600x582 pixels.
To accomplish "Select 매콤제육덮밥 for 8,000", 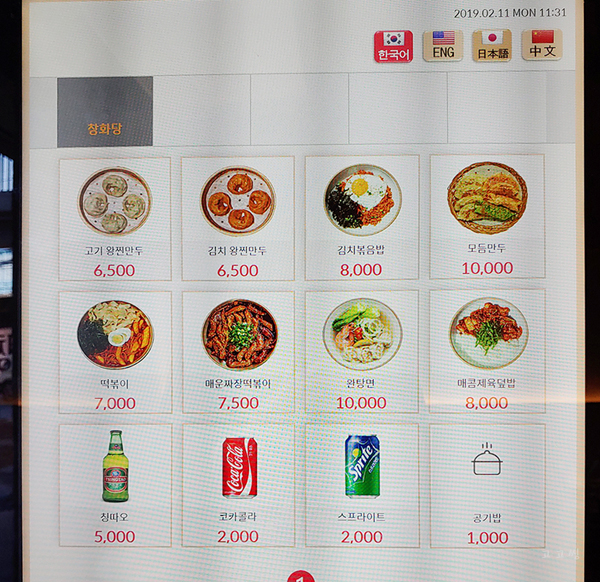I will tap(487, 351).
